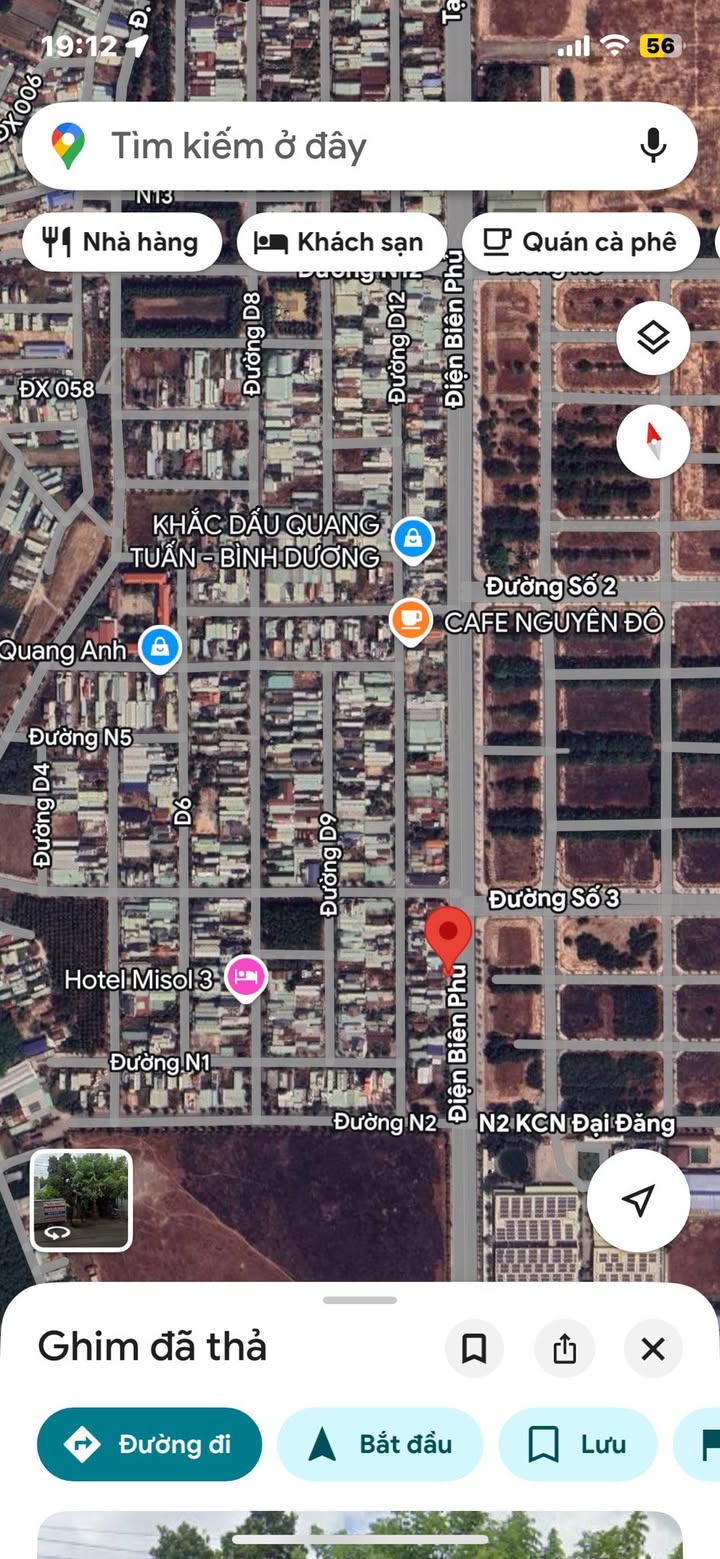This screenshot has height=1559, width=720.
Task: Show Quán cà phê nearby
Action: [x=580, y=242]
